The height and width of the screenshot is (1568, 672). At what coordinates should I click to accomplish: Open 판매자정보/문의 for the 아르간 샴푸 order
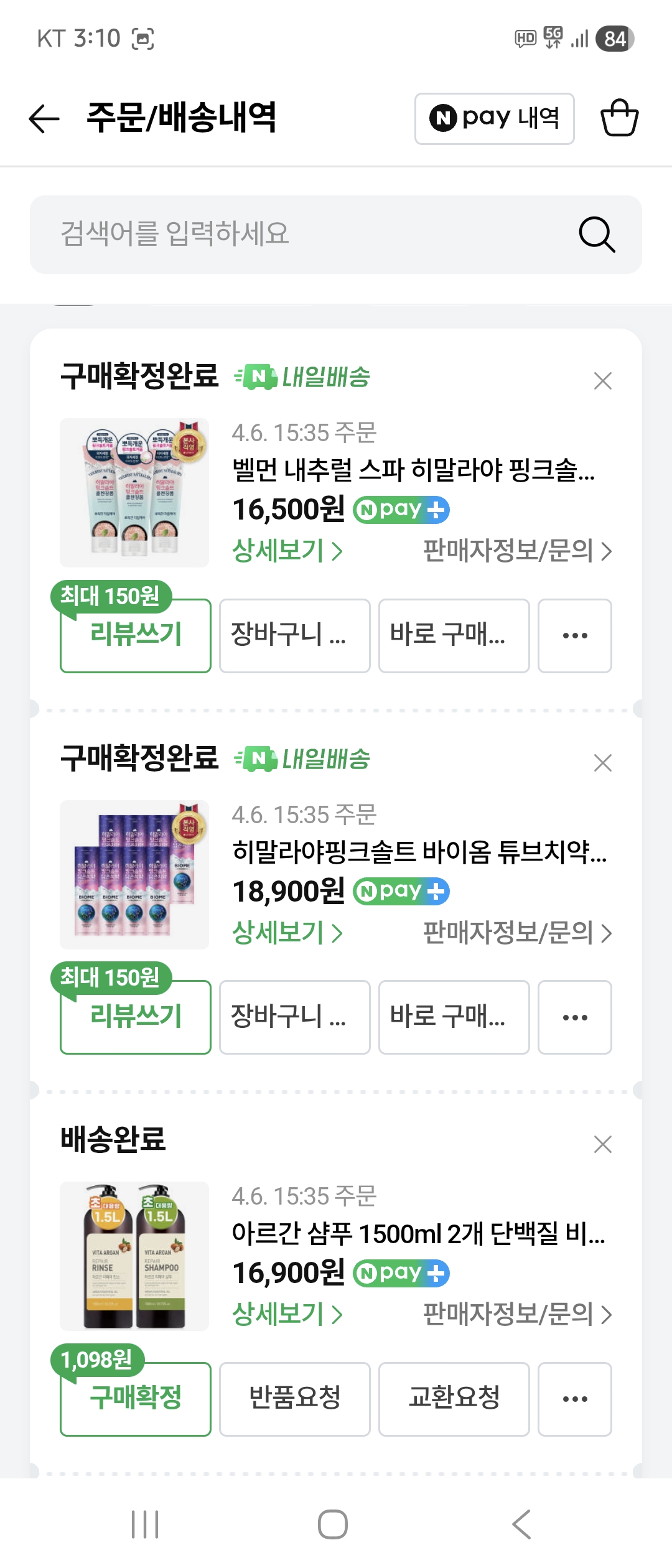[x=517, y=1314]
